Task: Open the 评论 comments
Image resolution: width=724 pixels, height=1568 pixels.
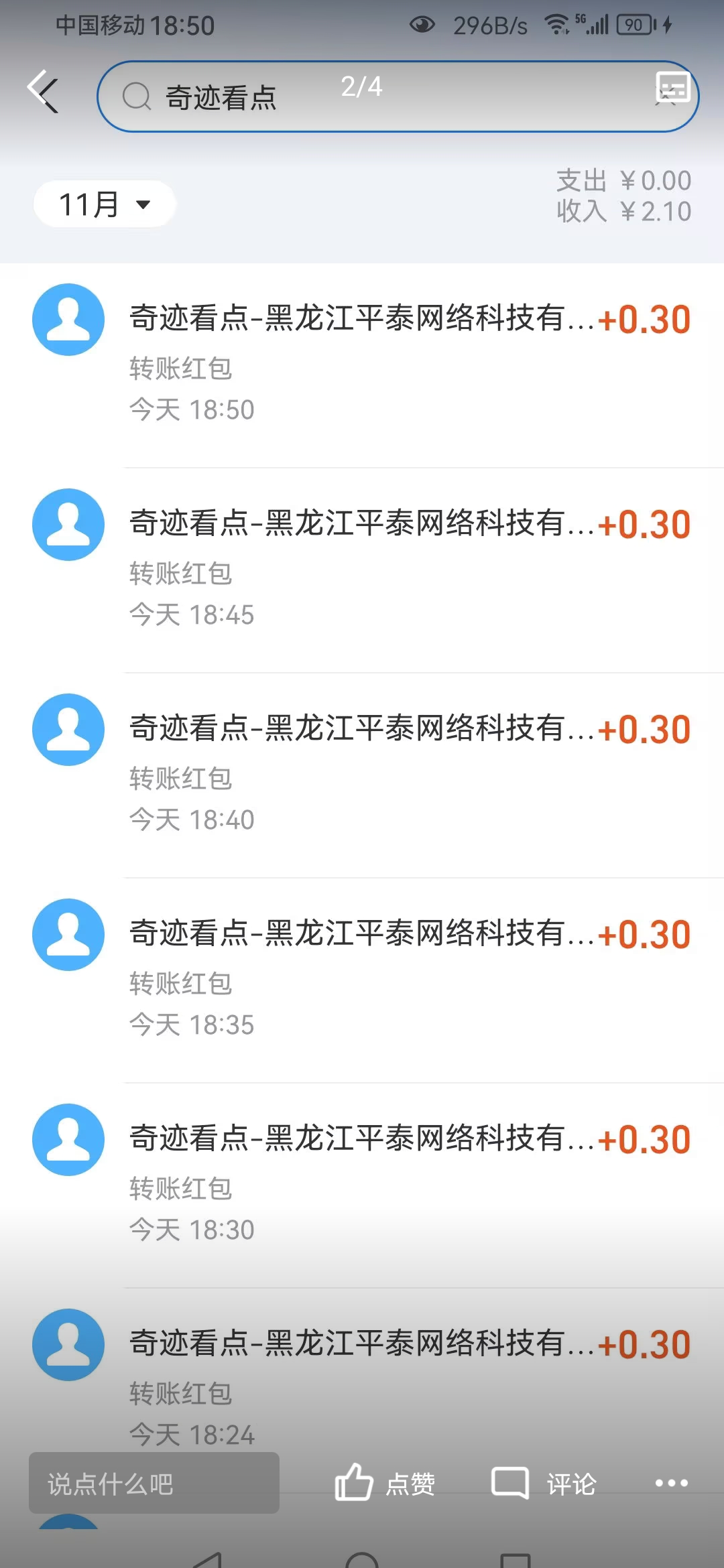Action: pos(544,1483)
